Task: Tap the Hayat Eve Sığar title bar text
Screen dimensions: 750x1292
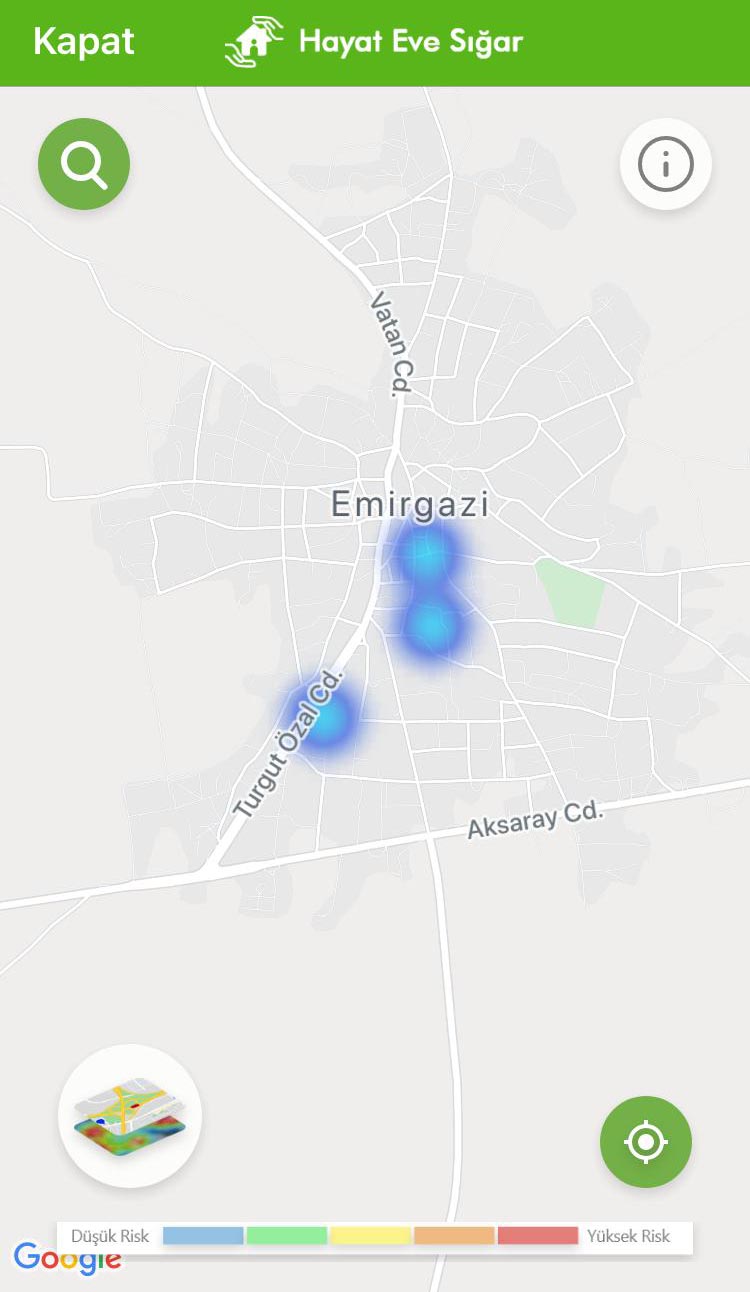Action: [x=410, y=42]
